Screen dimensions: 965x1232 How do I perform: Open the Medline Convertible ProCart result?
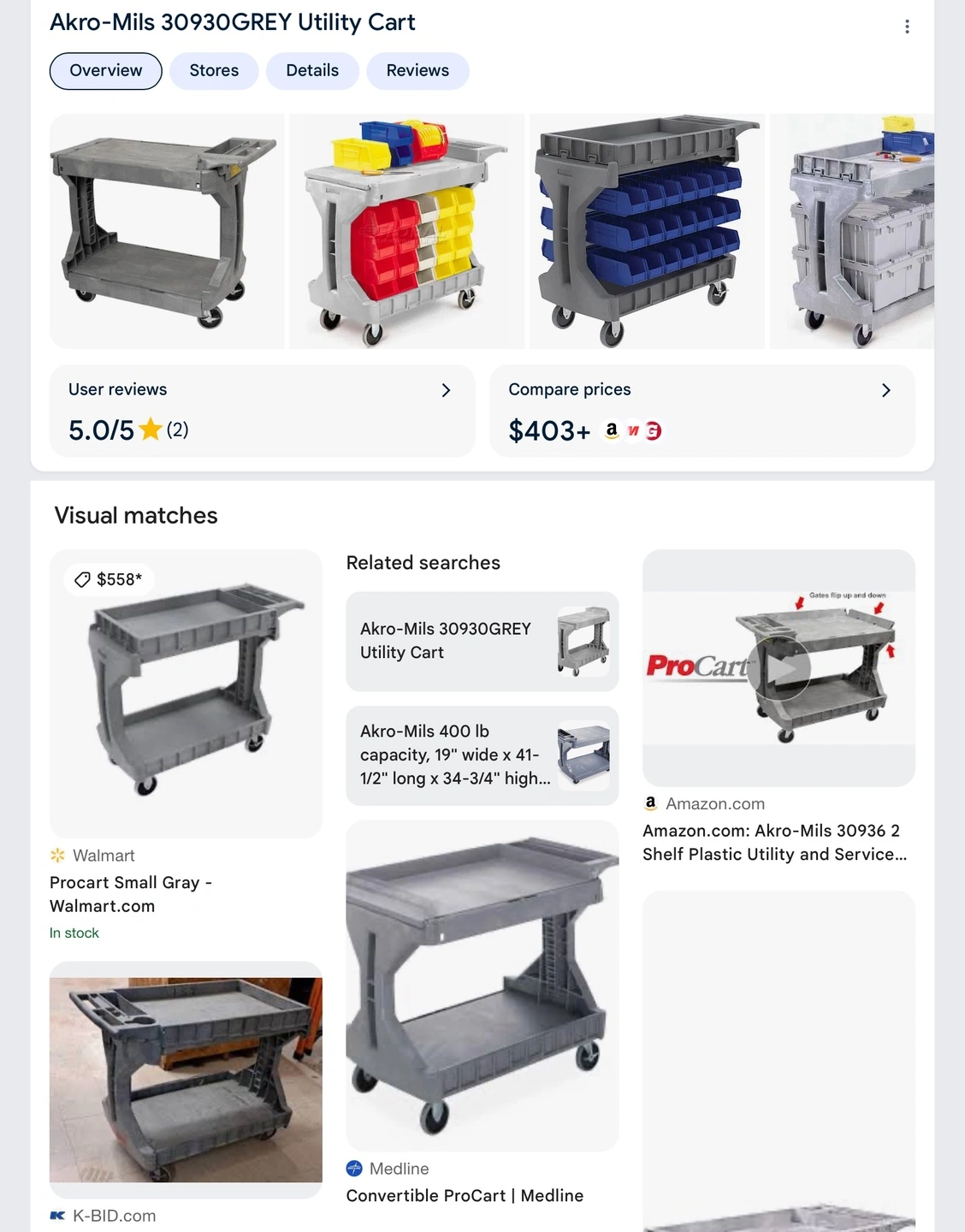[x=482, y=1014]
